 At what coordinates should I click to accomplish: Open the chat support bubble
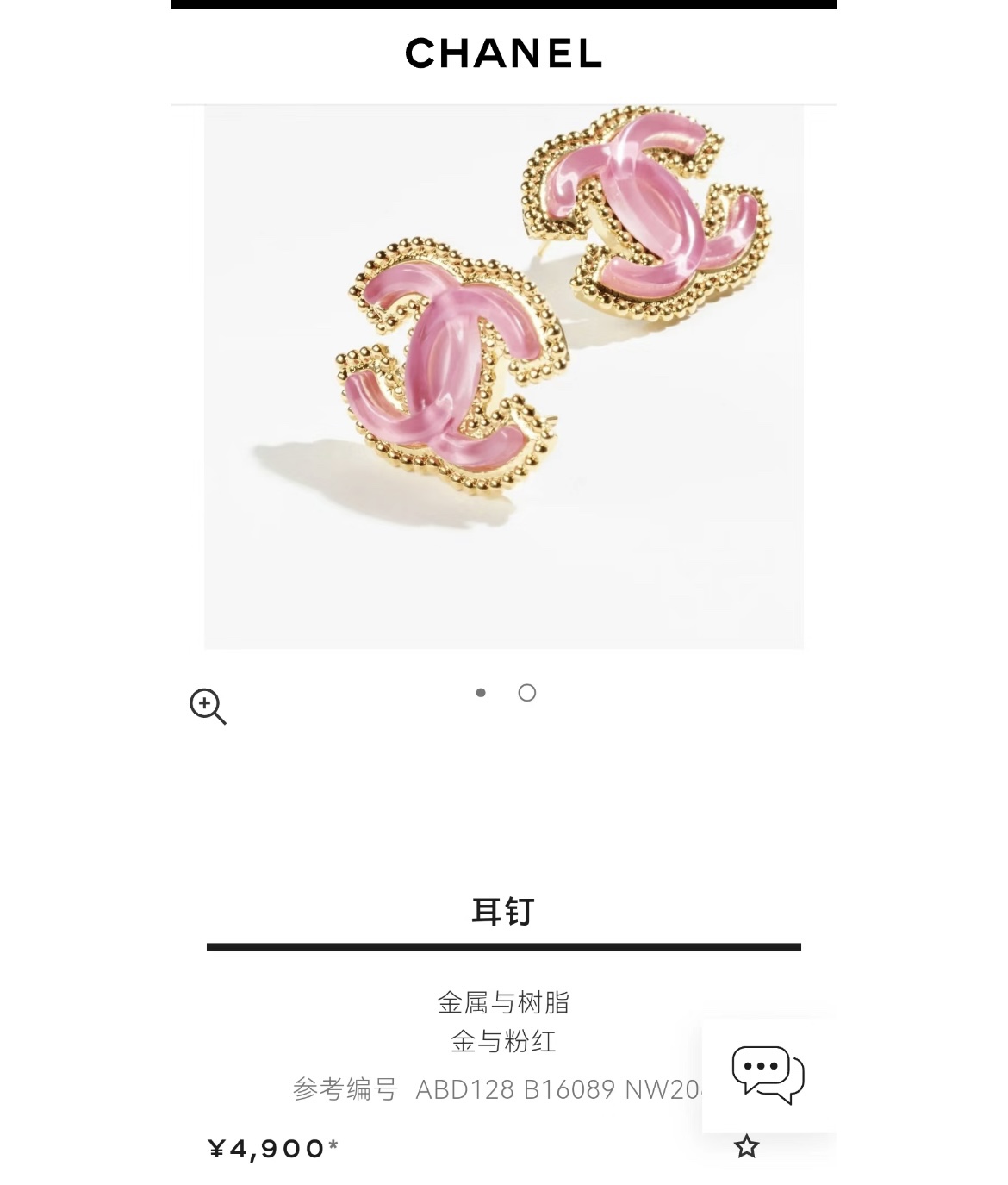[x=768, y=1075]
